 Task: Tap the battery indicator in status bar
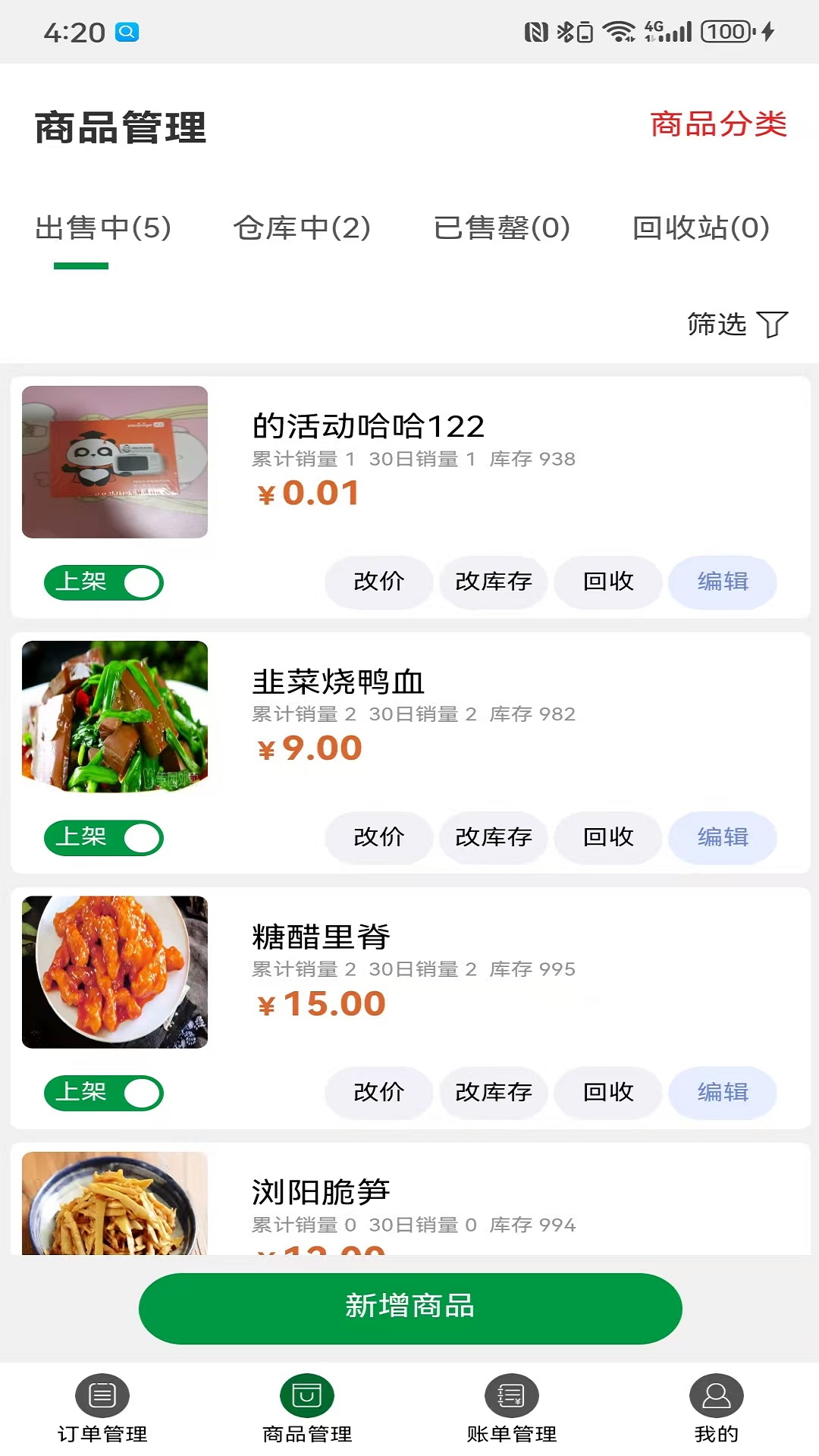(x=726, y=30)
